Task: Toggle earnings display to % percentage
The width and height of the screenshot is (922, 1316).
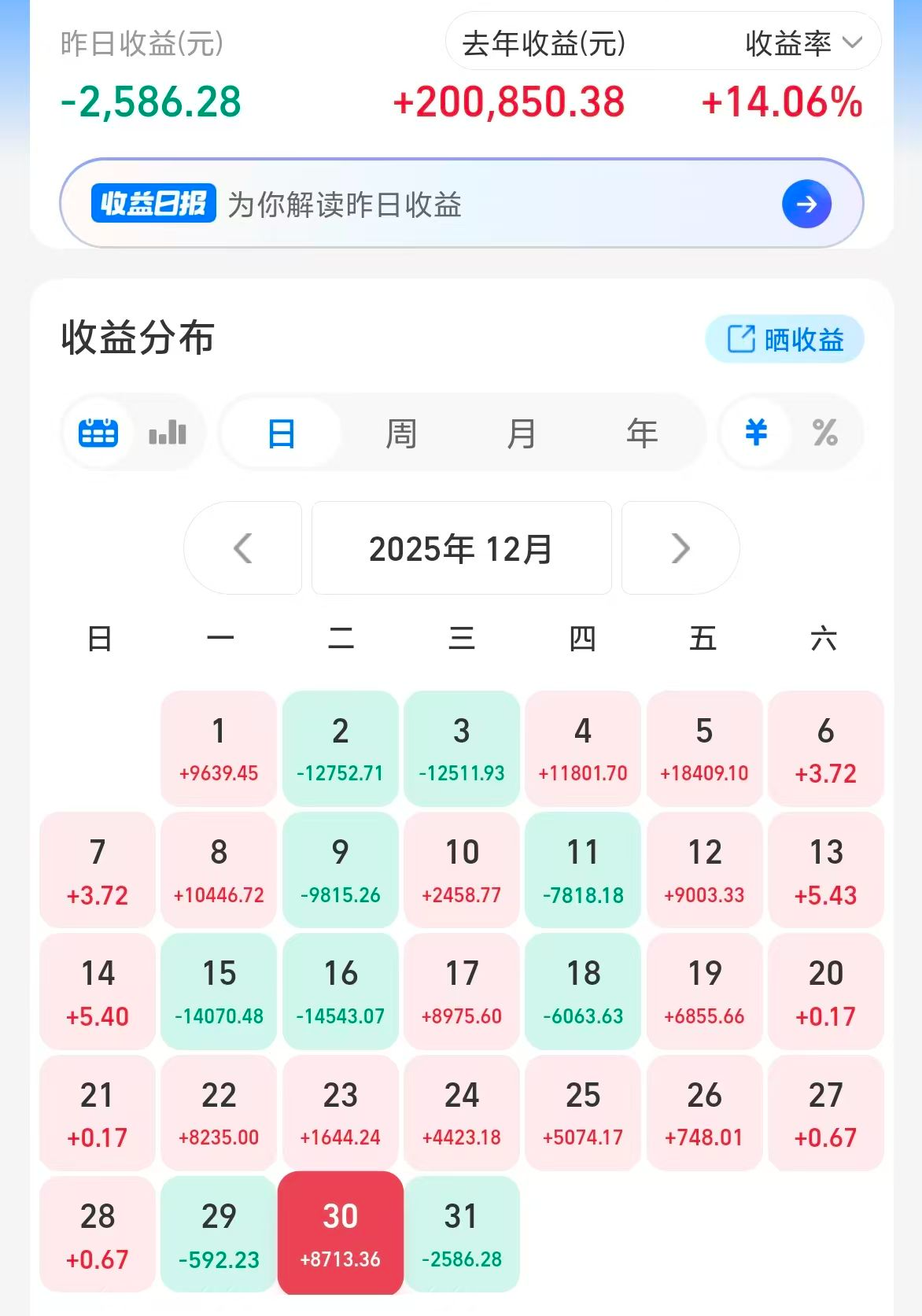Action: point(824,432)
